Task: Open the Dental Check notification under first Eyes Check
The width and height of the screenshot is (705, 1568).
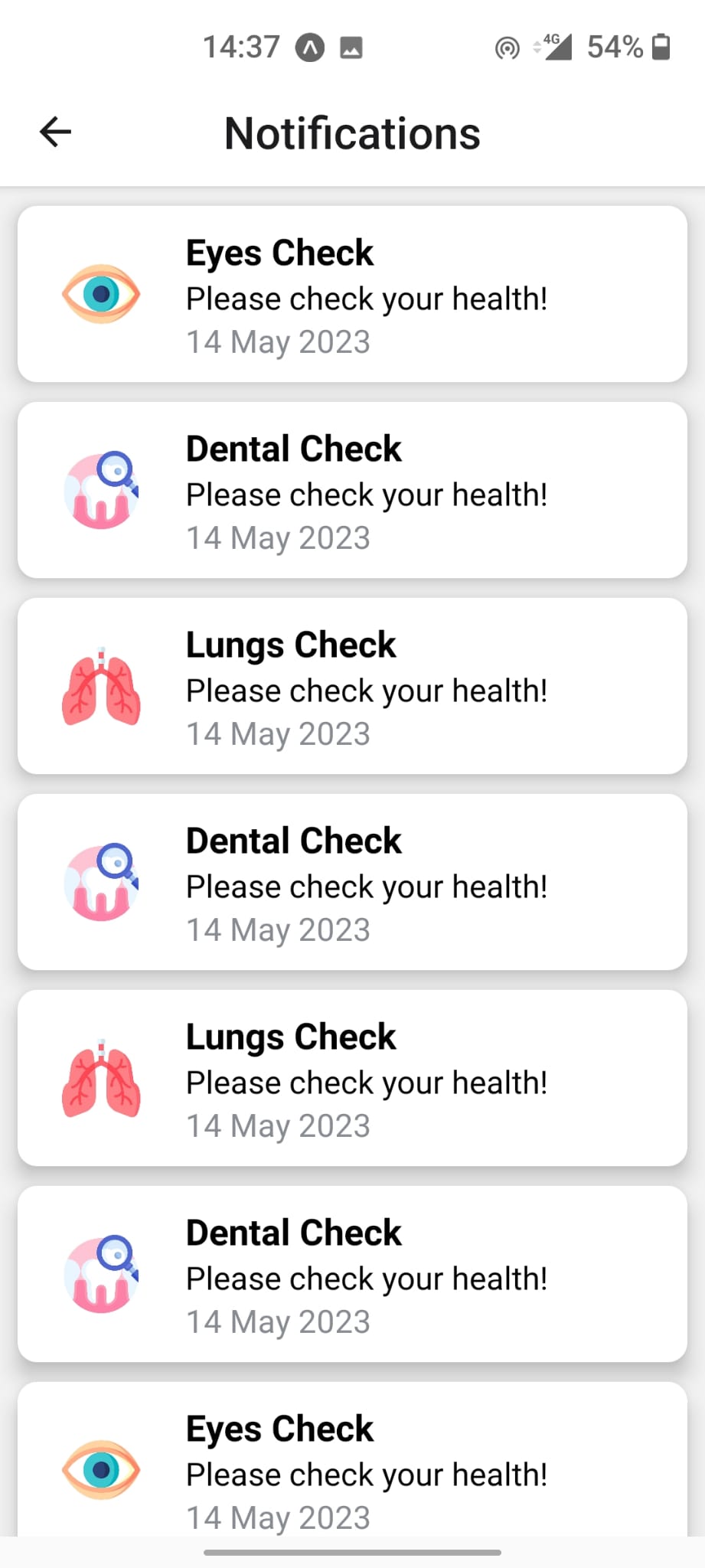Action: pyautogui.click(x=352, y=490)
